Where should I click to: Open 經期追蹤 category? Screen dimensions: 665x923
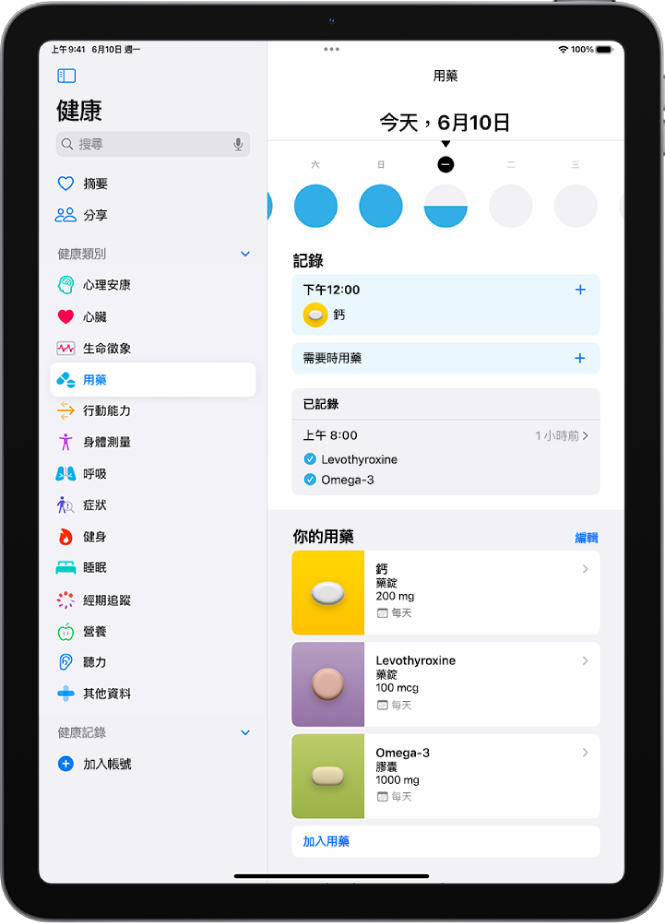point(107,600)
